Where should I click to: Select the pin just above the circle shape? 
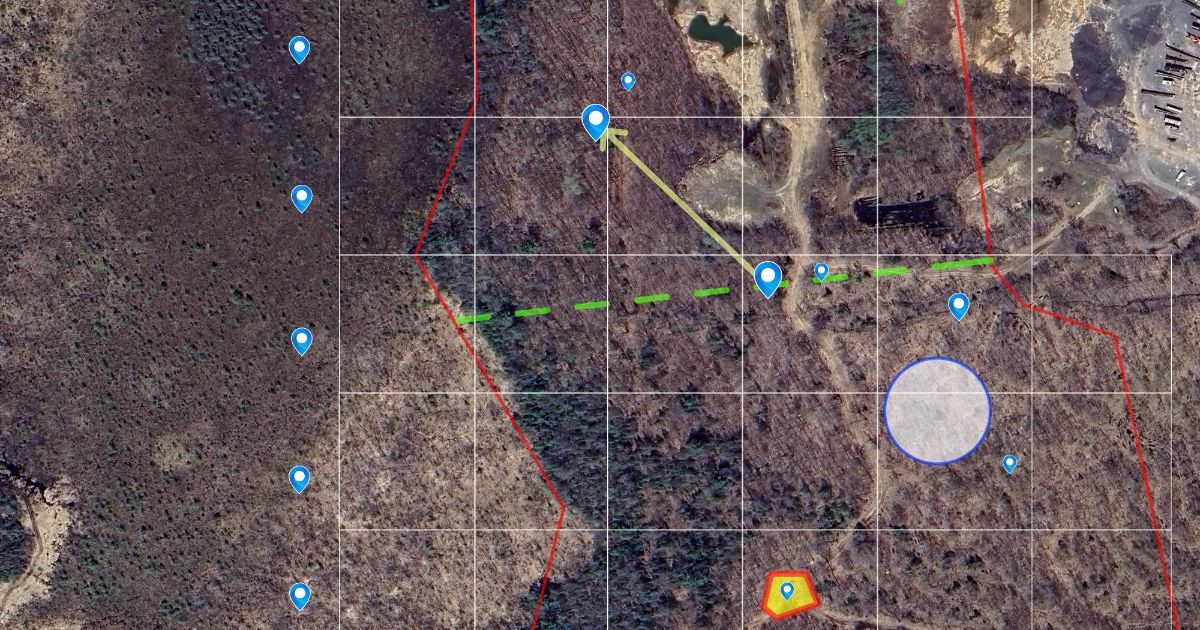click(x=958, y=304)
